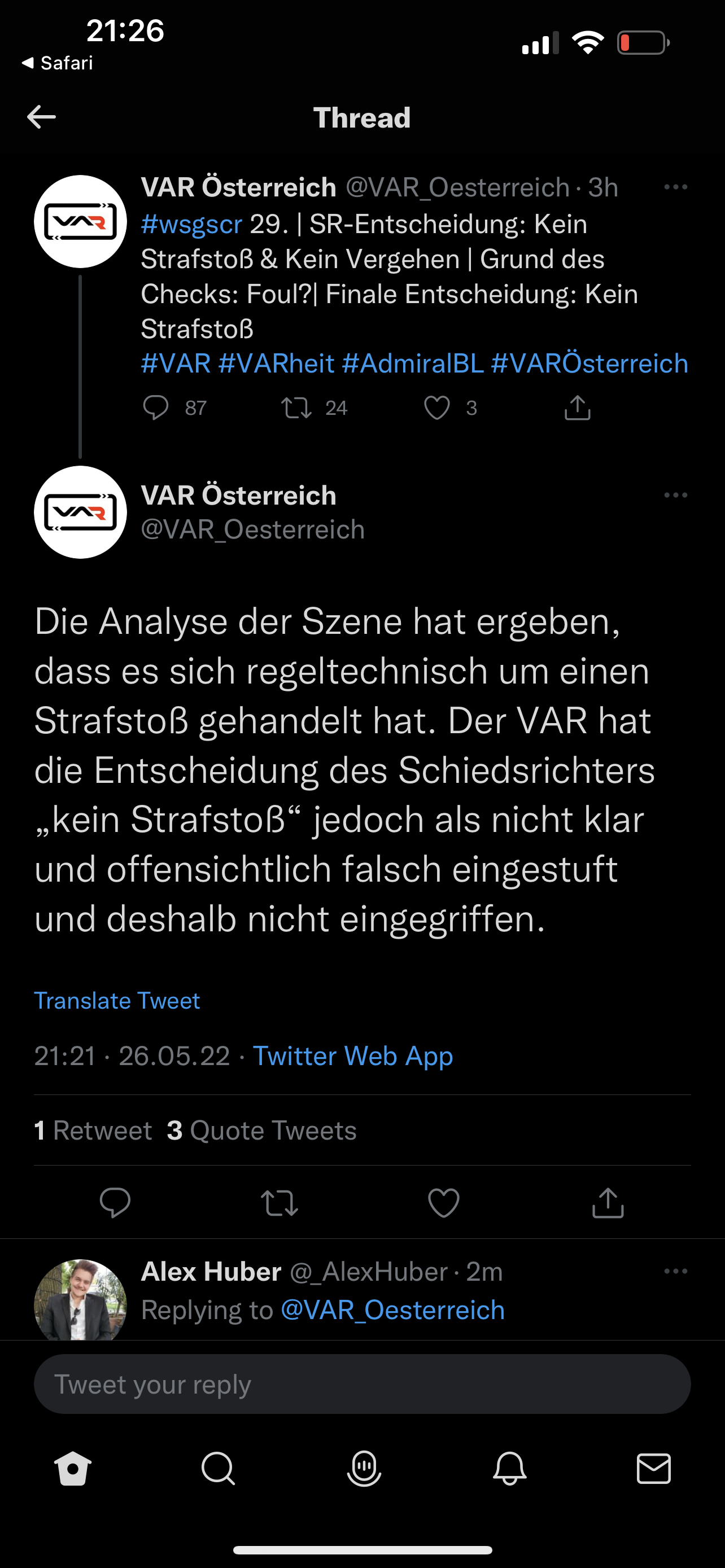Translate this tweet
The height and width of the screenshot is (1568, 725).
117,1001
